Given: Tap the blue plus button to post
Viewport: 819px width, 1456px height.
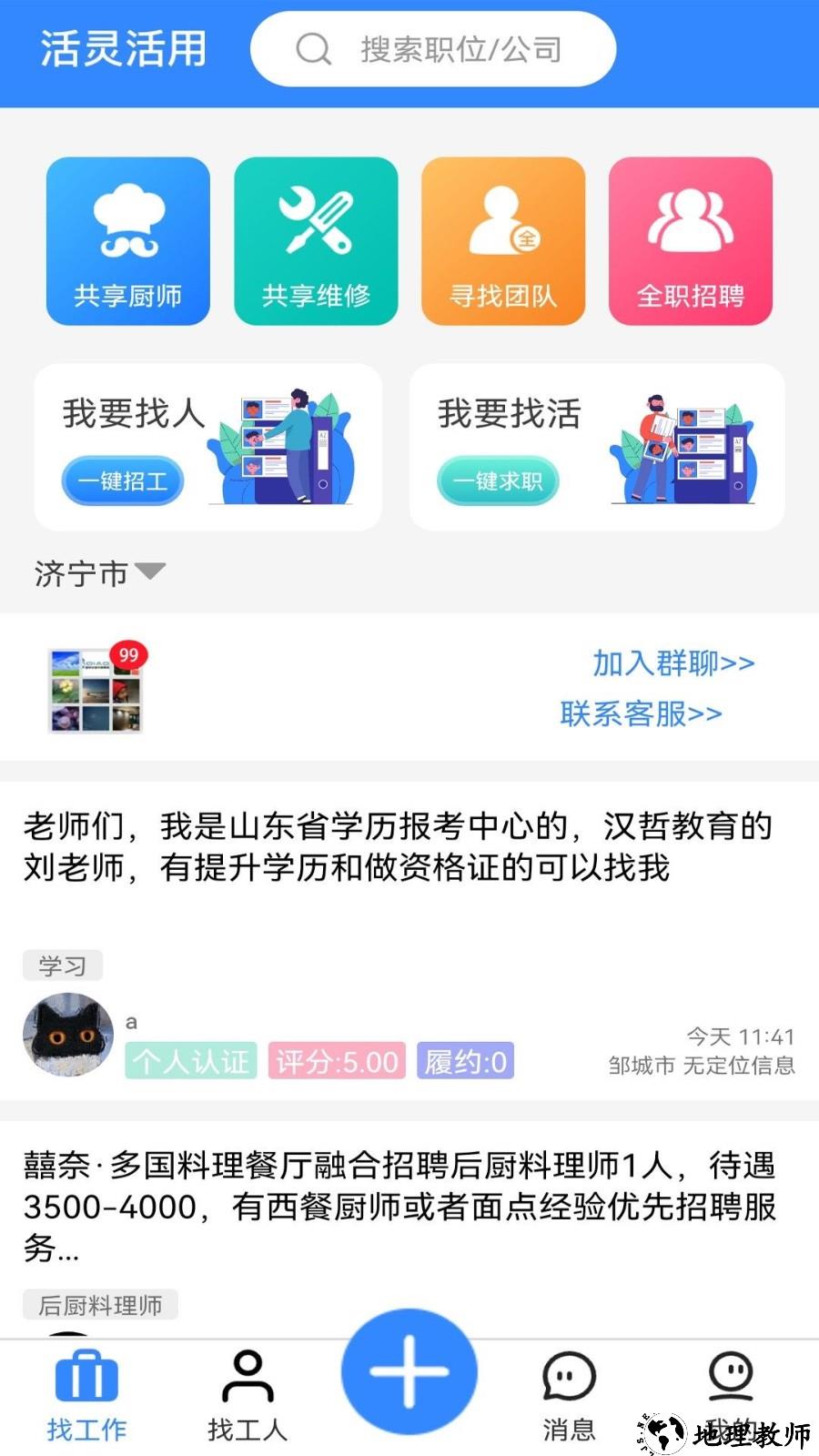Looking at the screenshot, I should pos(409,1372).
